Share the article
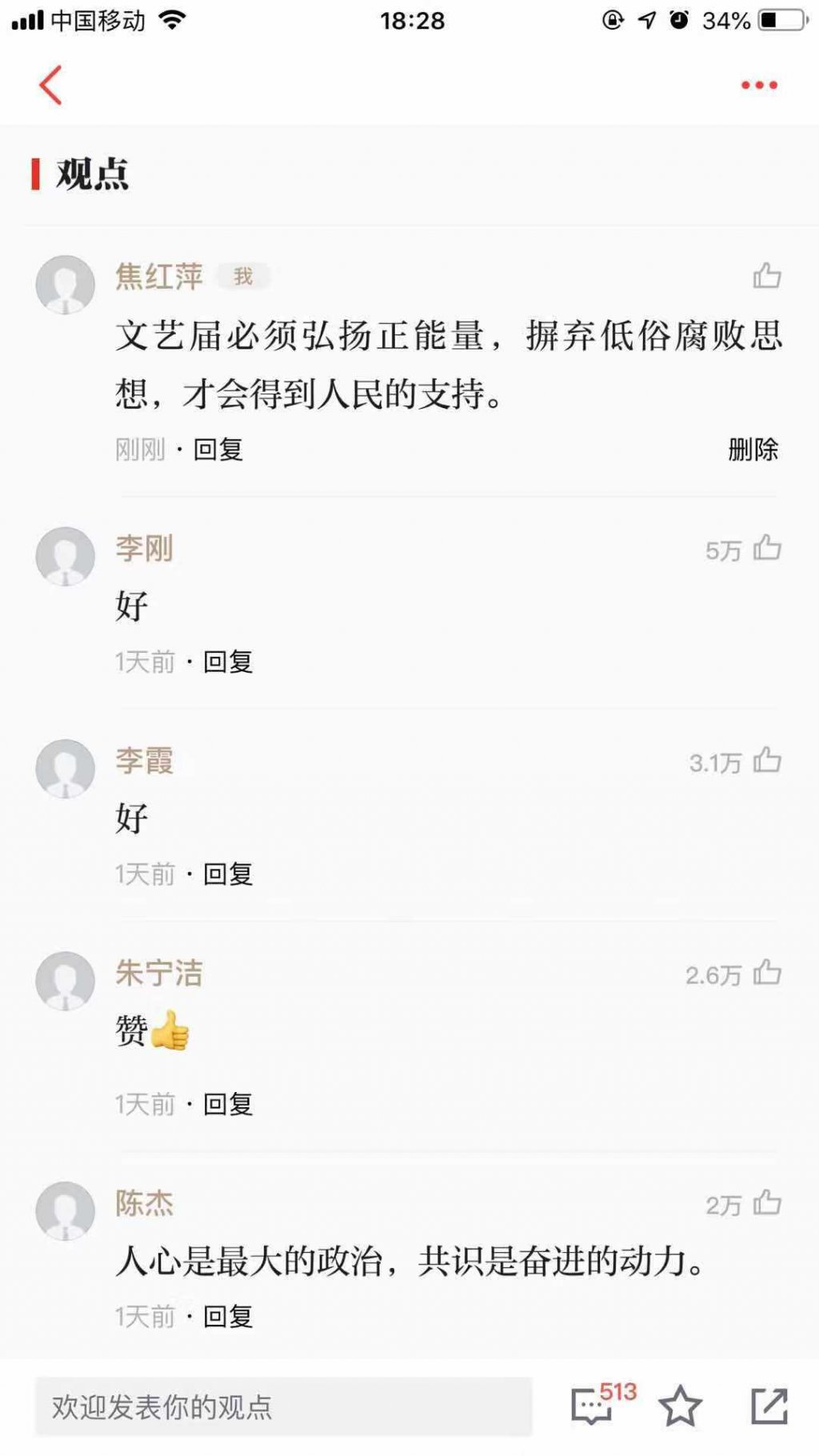Screen dimensions: 819x1456 [x=769, y=1406]
